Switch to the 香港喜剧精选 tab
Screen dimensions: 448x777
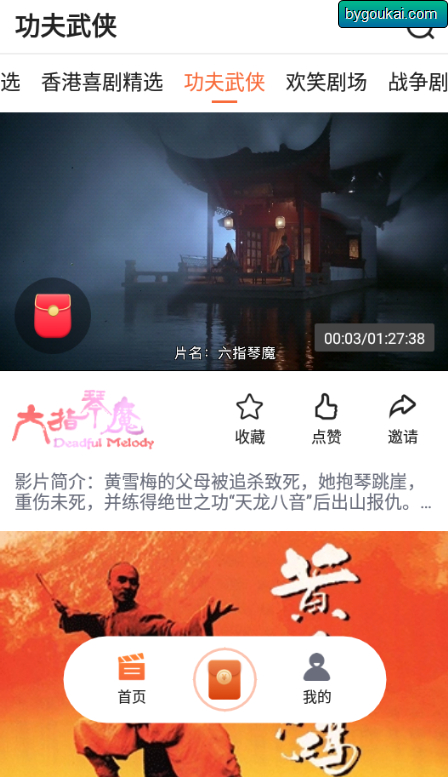click(x=102, y=82)
